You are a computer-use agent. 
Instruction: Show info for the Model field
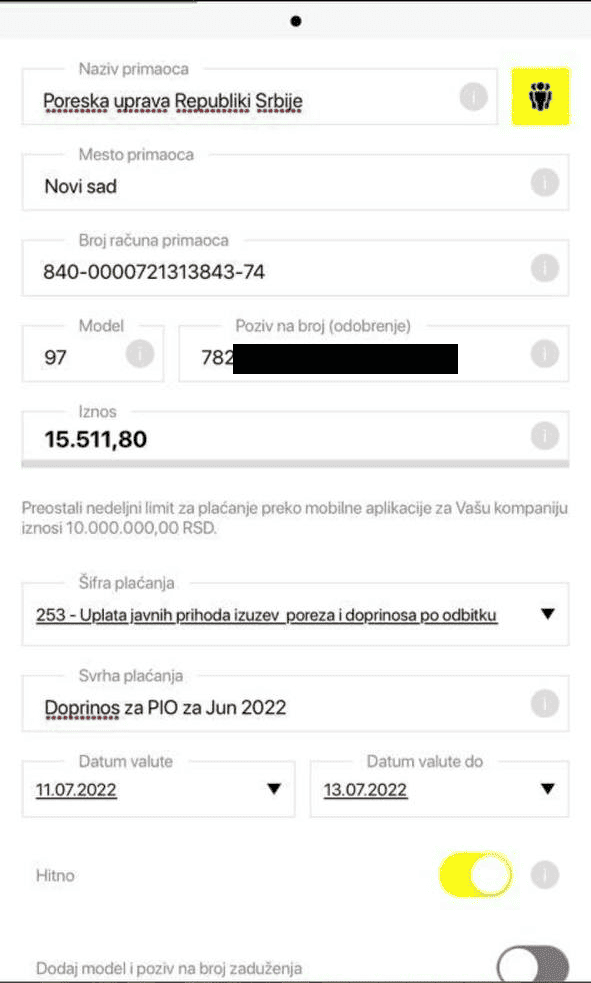pyautogui.click(x=140, y=354)
